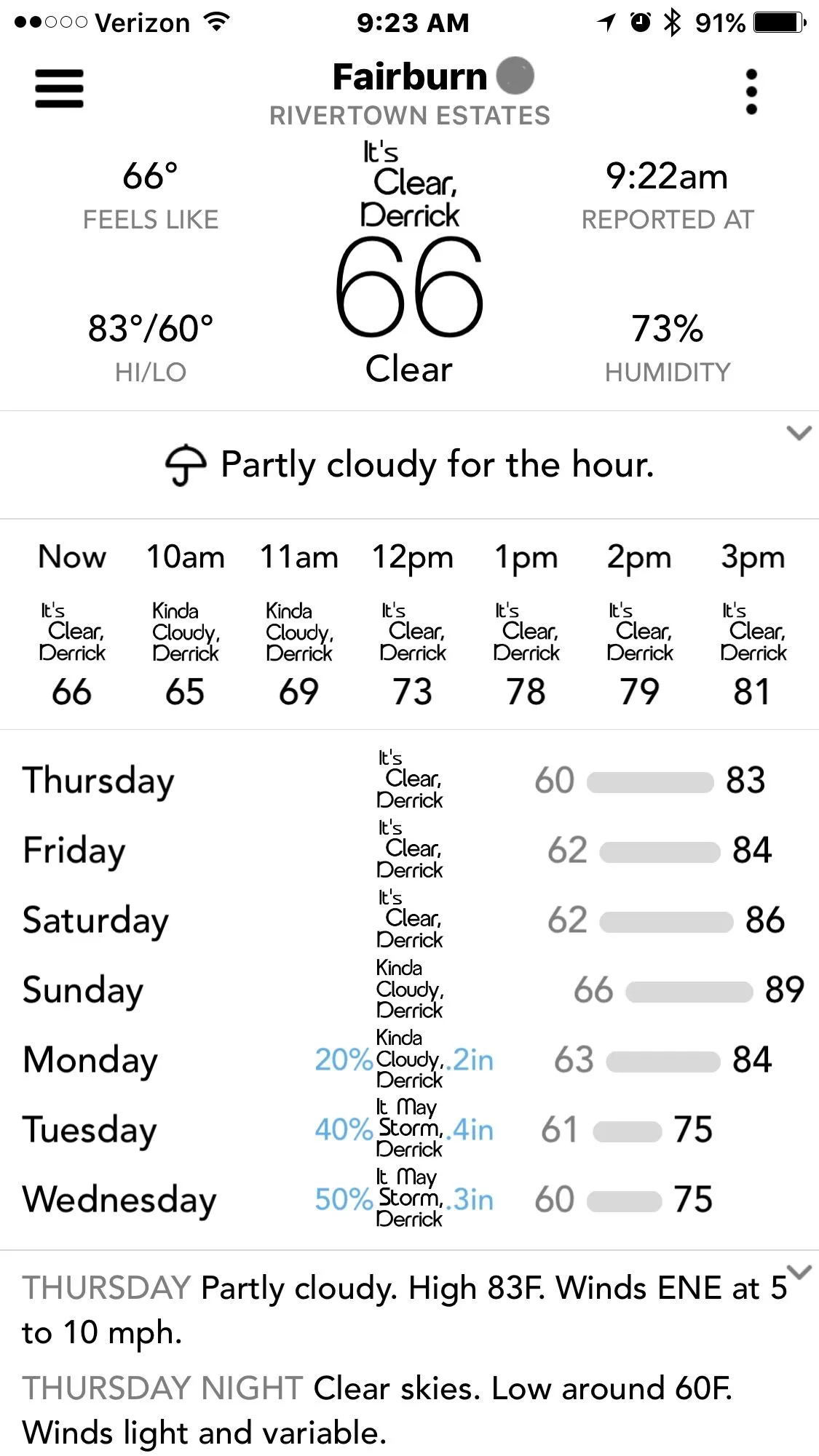The height and width of the screenshot is (1456, 819).
Task: Tap the Fairburn location title
Action: coord(410,77)
